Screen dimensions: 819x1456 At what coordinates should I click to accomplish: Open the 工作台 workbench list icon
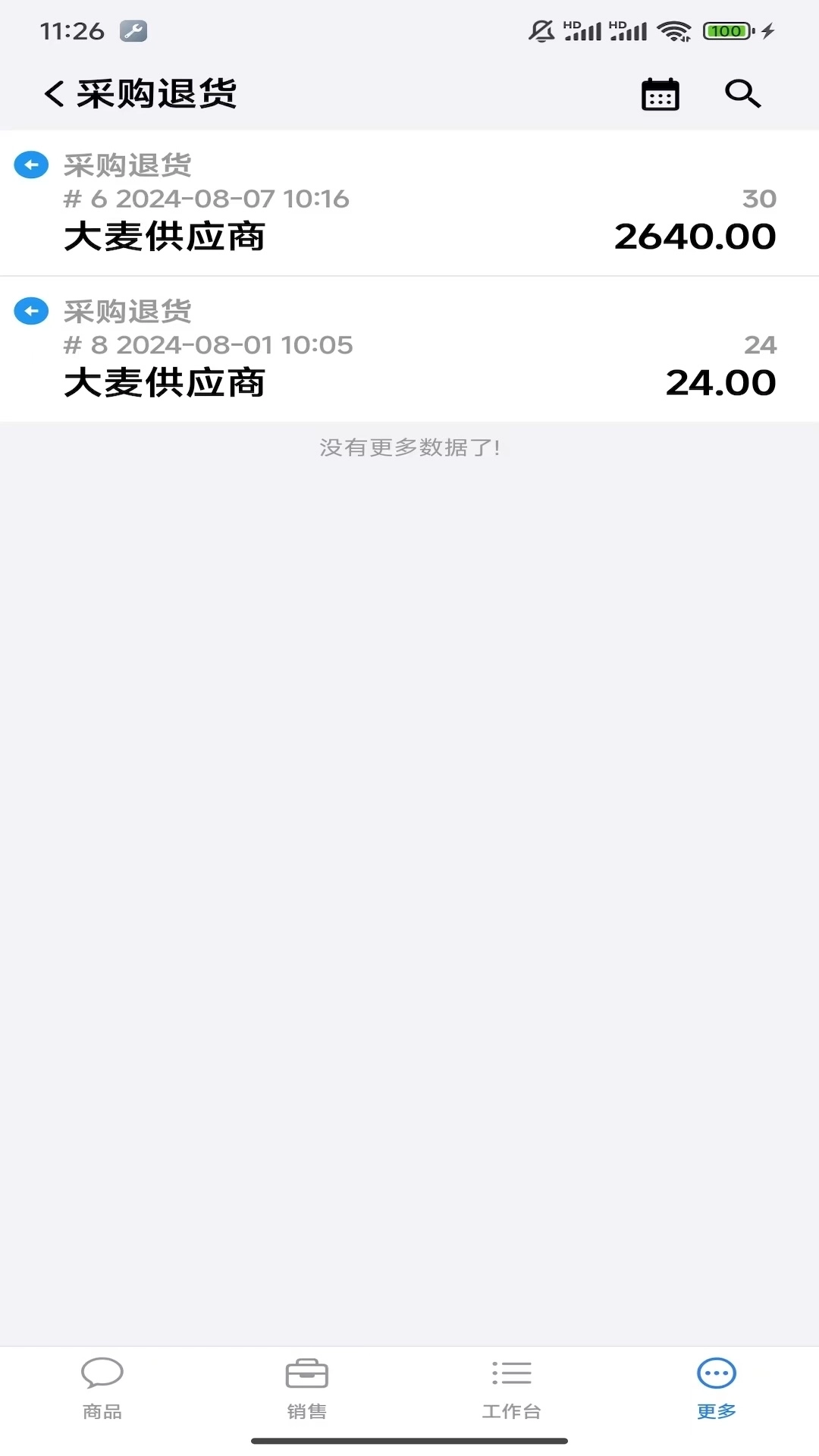(x=511, y=1374)
